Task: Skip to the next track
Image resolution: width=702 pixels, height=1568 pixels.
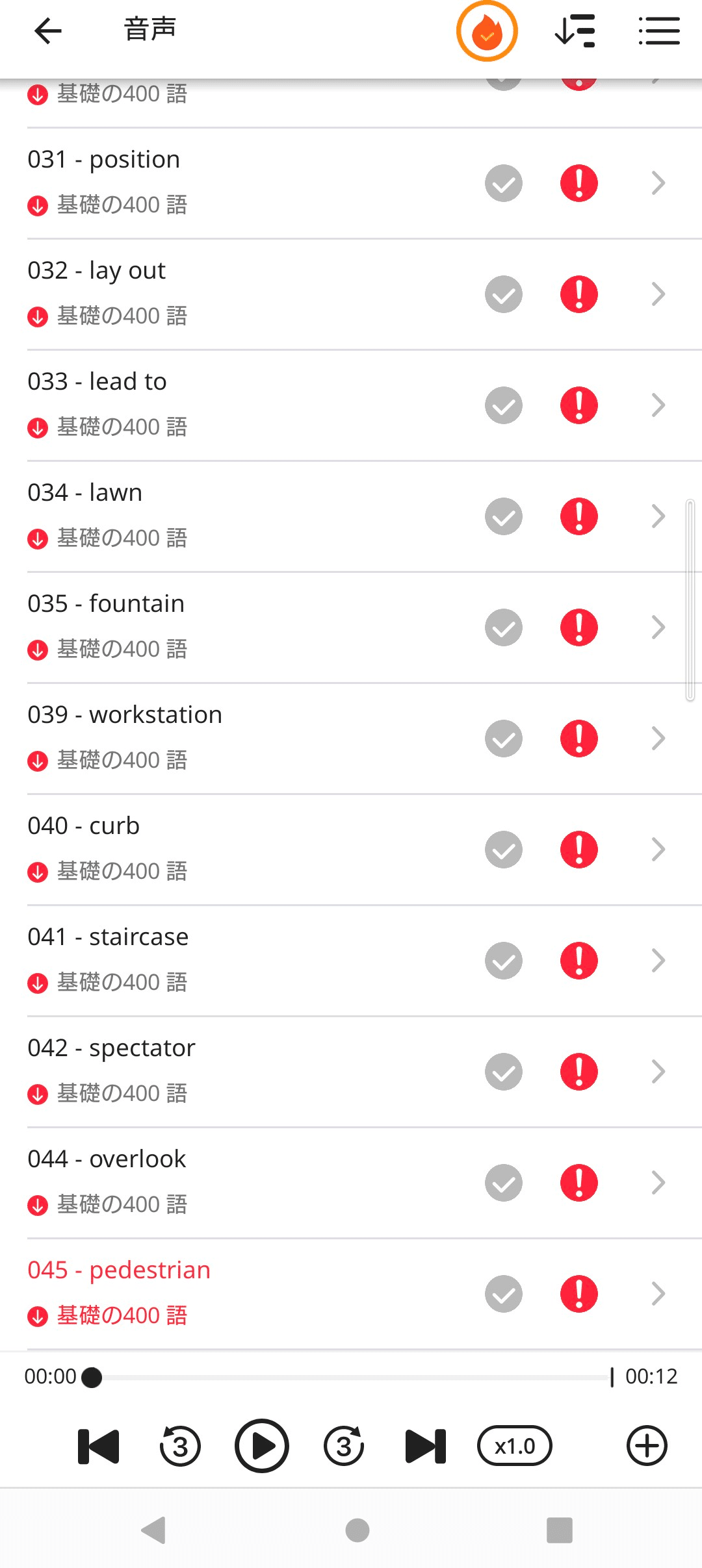Action: point(426,1447)
